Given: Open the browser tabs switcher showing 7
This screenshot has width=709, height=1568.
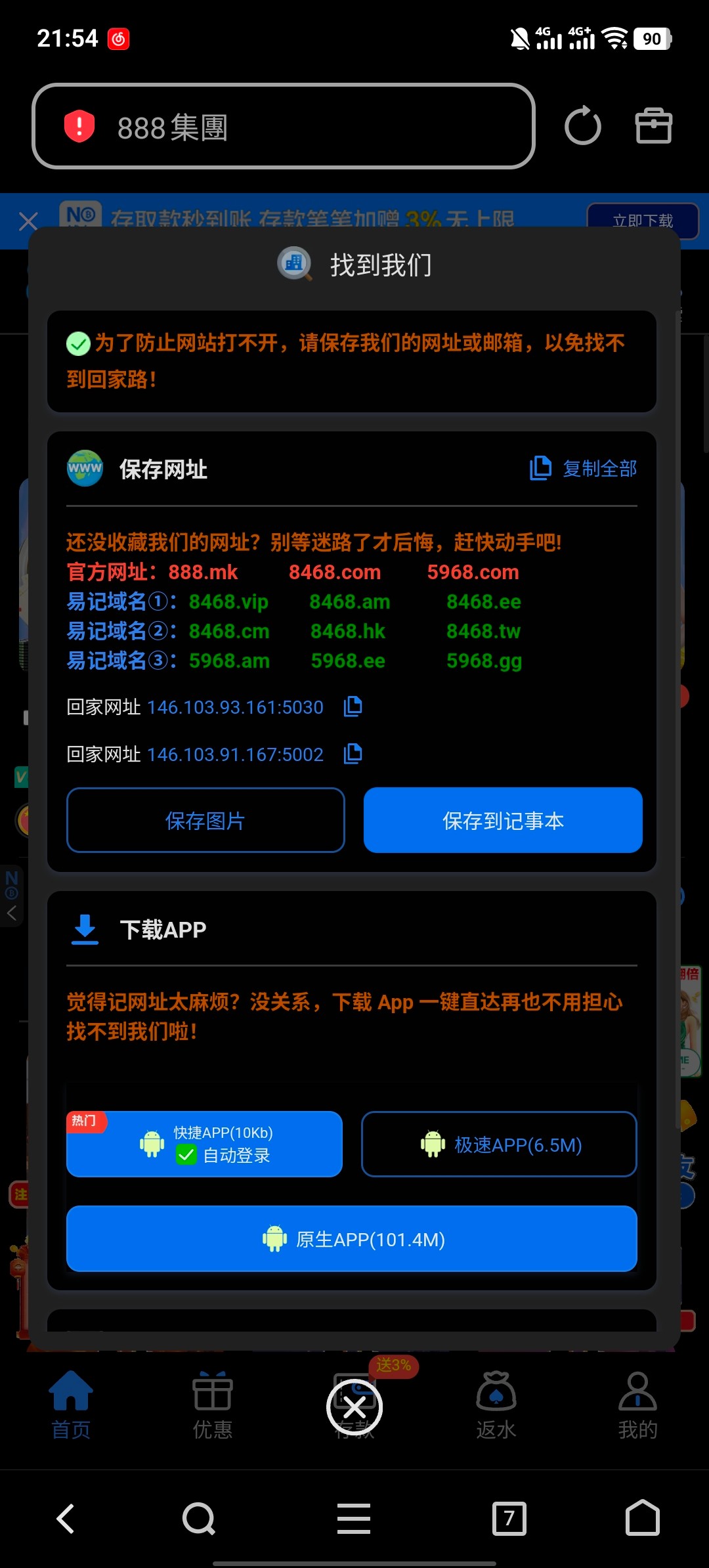Looking at the screenshot, I should (509, 1518).
